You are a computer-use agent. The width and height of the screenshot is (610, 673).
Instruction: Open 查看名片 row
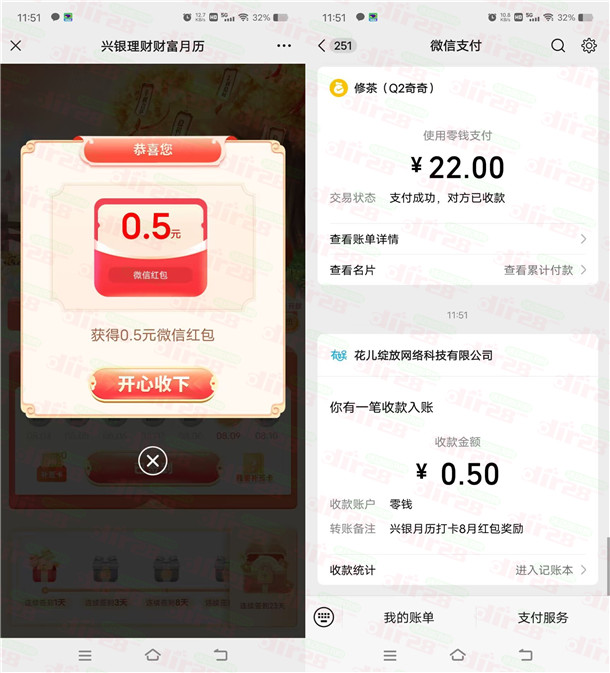pos(457,270)
